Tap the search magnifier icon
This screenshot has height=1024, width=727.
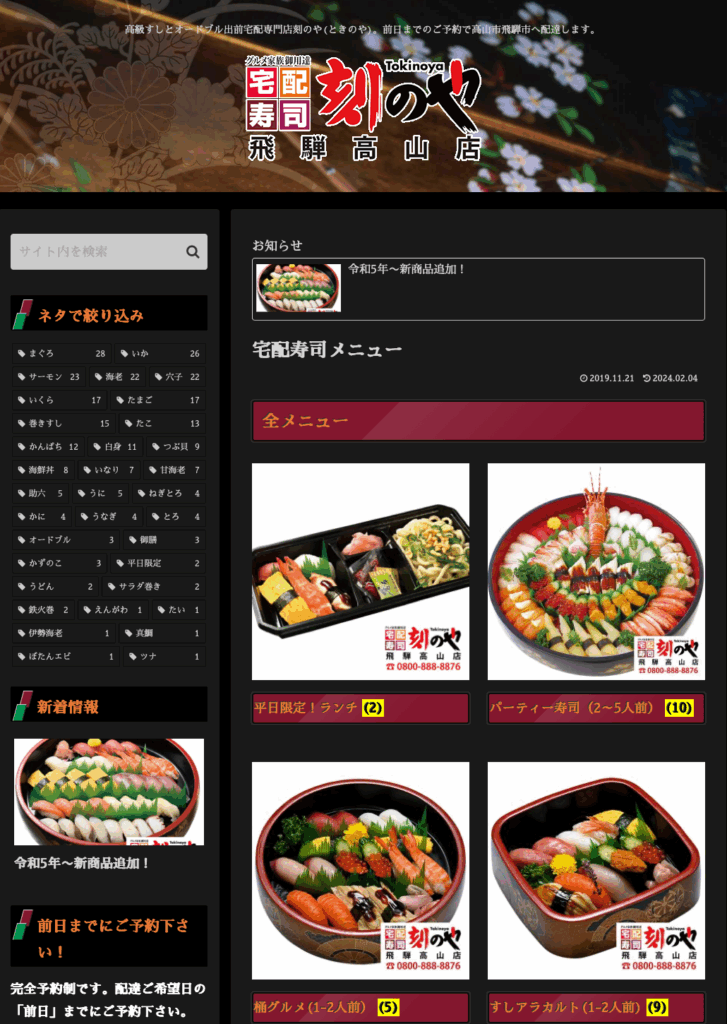pos(192,252)
